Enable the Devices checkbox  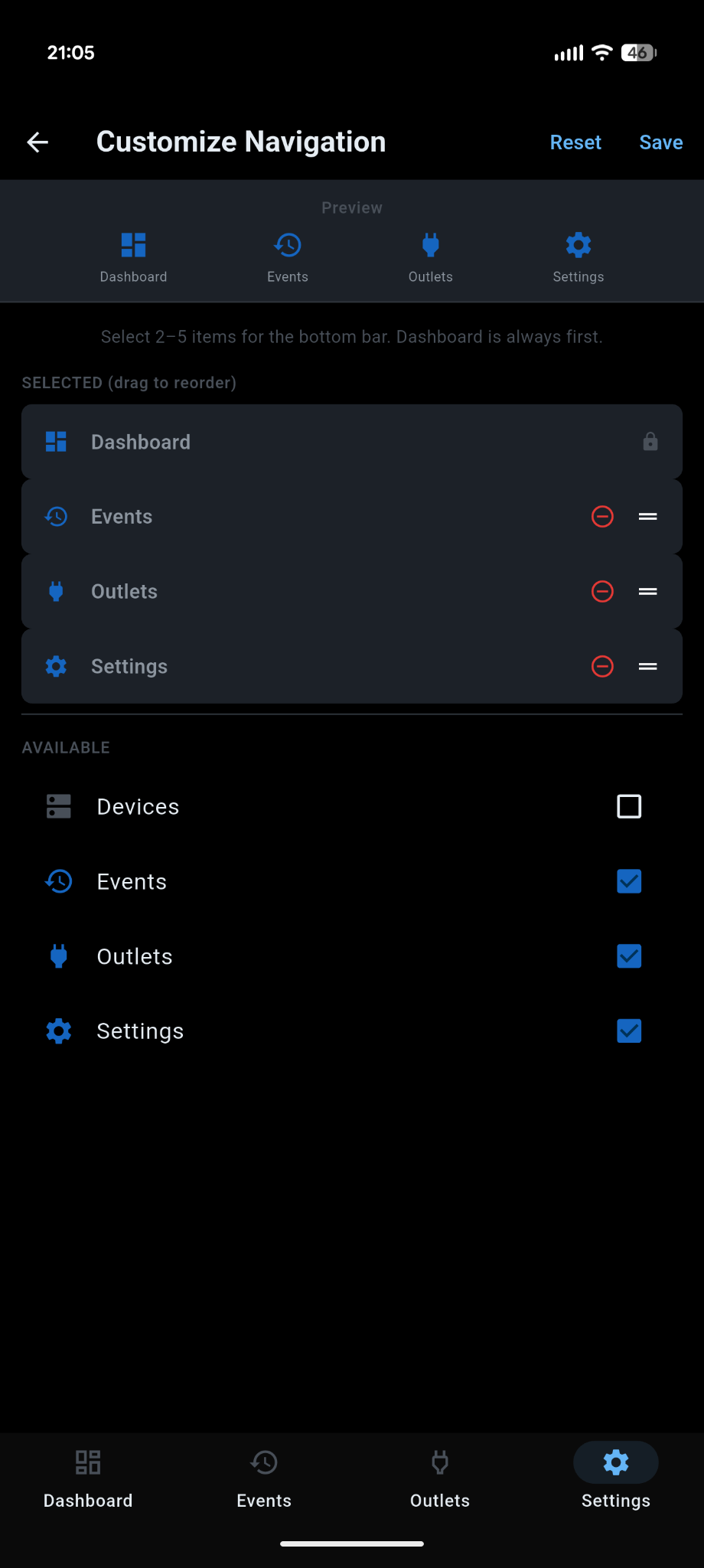[628, 805]
